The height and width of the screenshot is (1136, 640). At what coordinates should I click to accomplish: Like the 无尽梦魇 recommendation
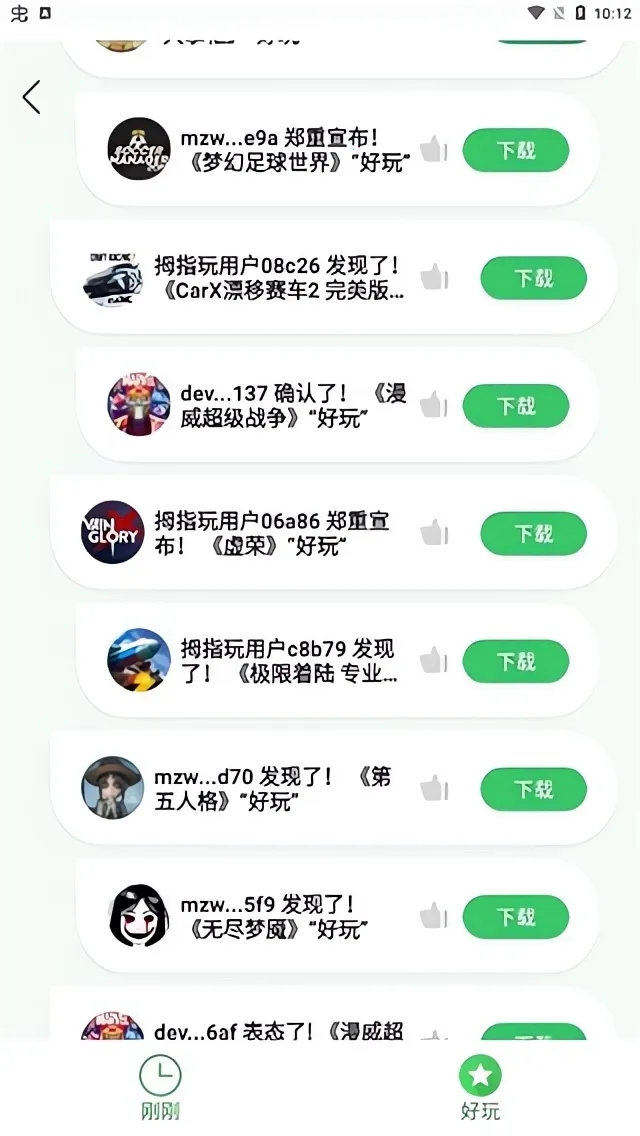[433, 916]
